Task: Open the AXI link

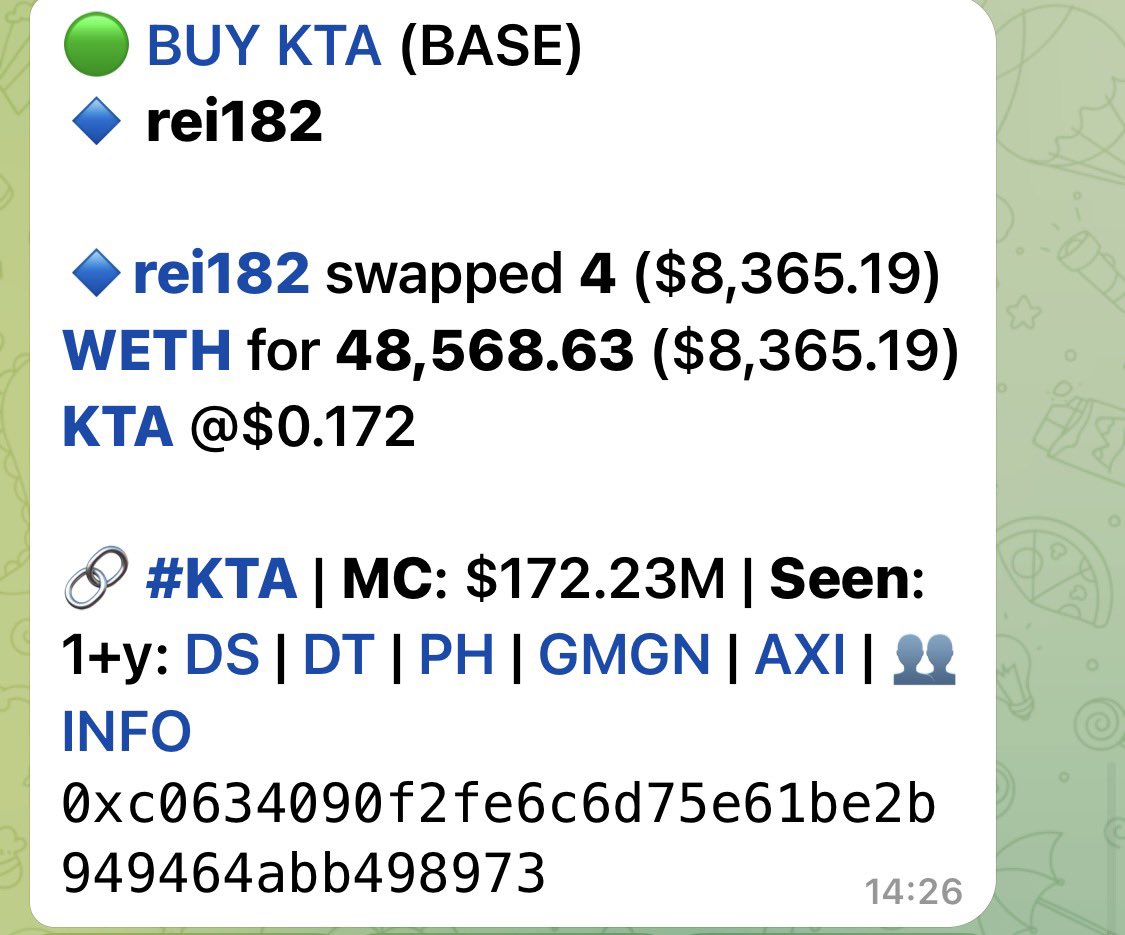Action: [x=800, y=656]
